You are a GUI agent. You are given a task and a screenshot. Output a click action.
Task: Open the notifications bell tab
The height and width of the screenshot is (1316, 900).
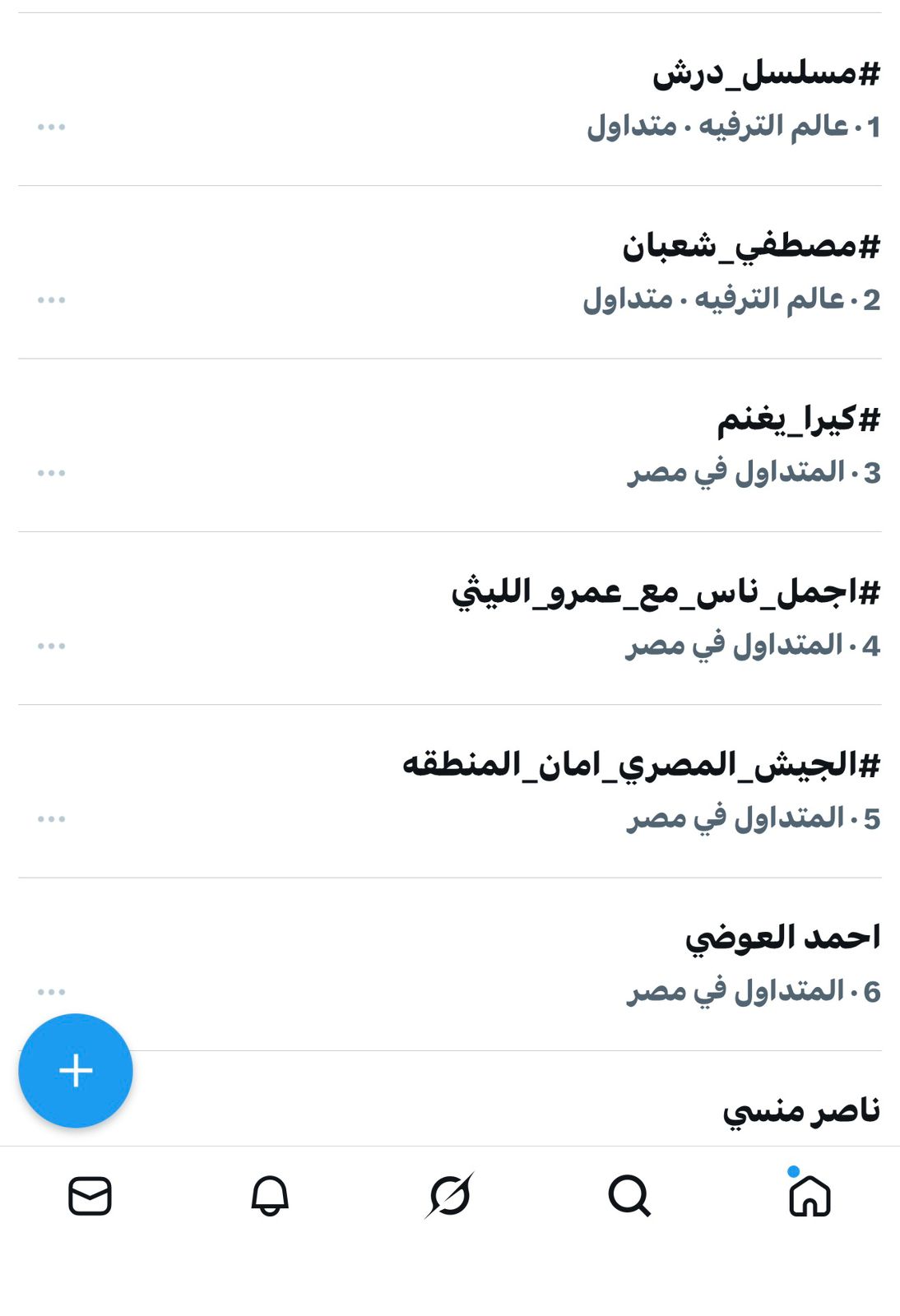point(270,1196)
